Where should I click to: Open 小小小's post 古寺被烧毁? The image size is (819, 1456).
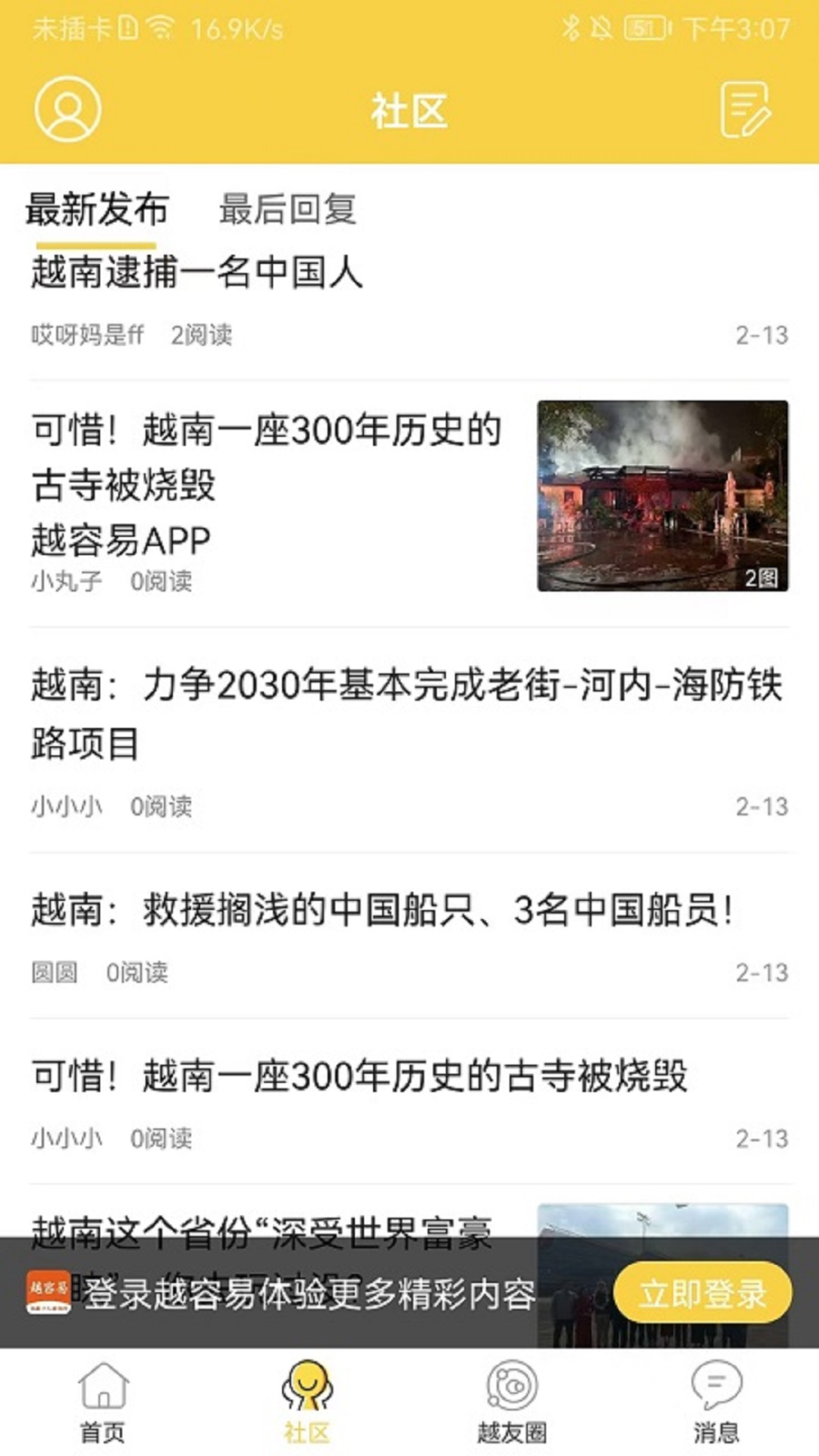(359, 1076)
